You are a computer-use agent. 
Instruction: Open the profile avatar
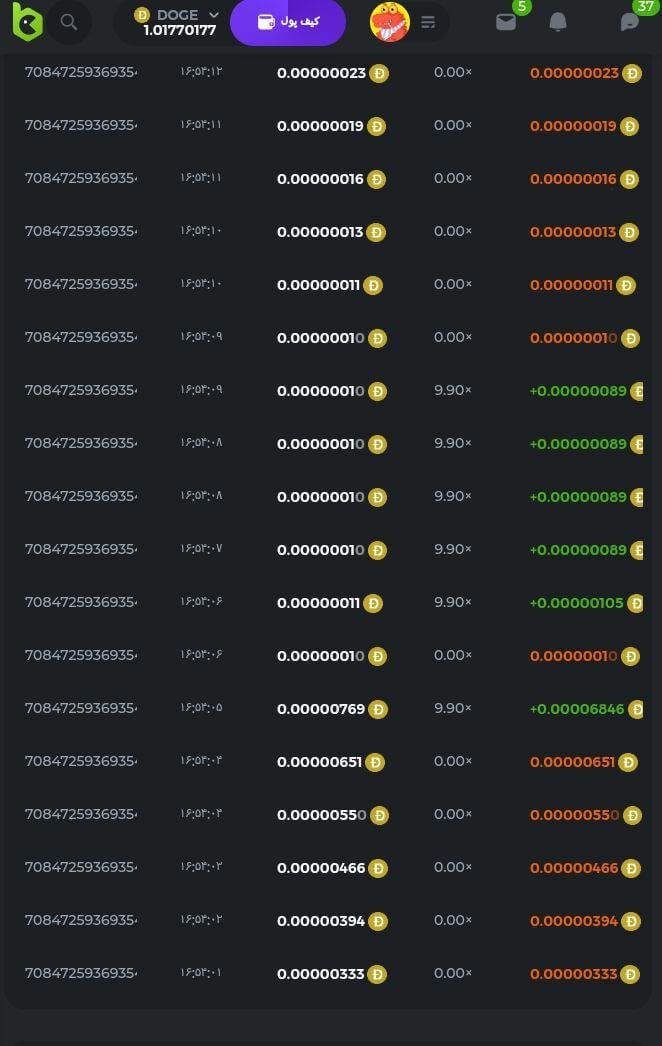pyautogui.click(x=390, y=22)
